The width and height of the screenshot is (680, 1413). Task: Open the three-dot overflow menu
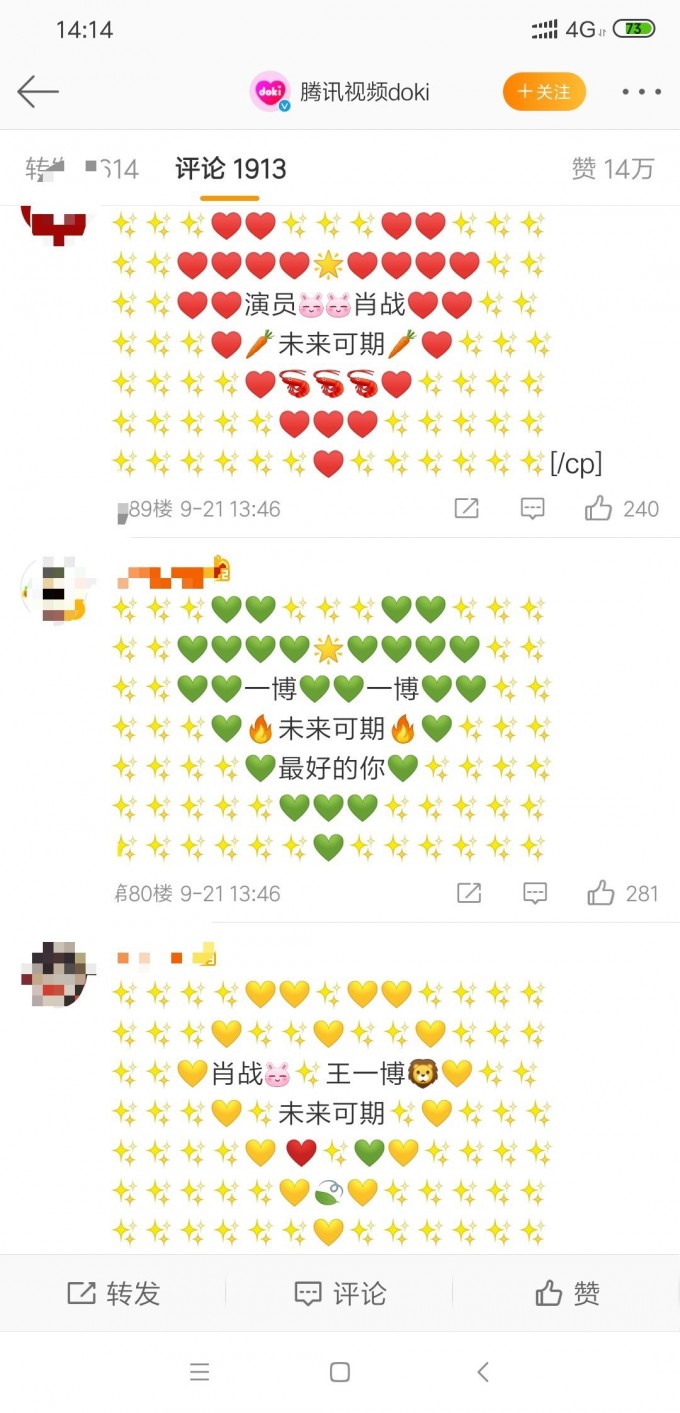(641, 92)
